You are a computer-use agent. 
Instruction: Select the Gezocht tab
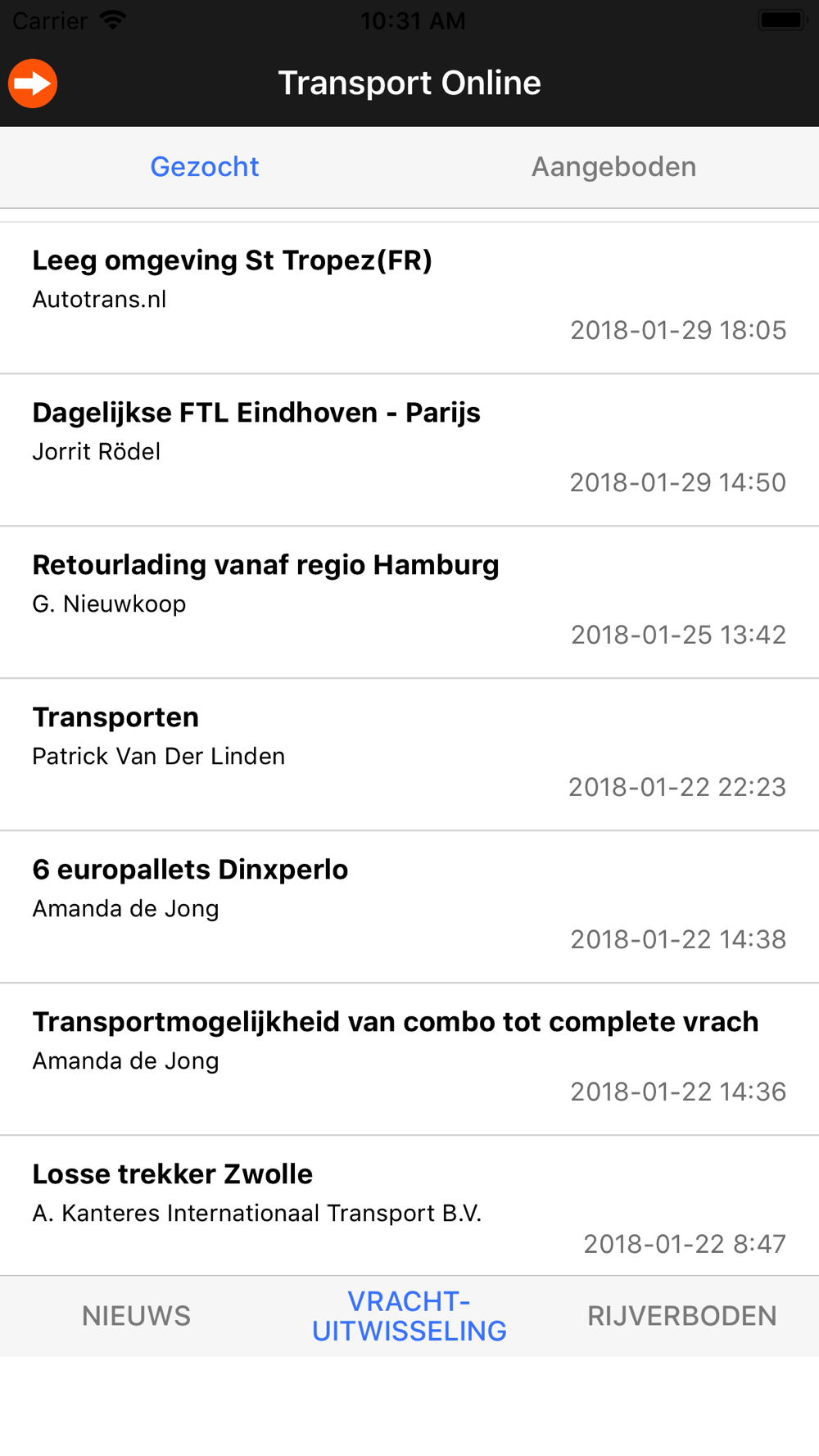tap(205, 167)
